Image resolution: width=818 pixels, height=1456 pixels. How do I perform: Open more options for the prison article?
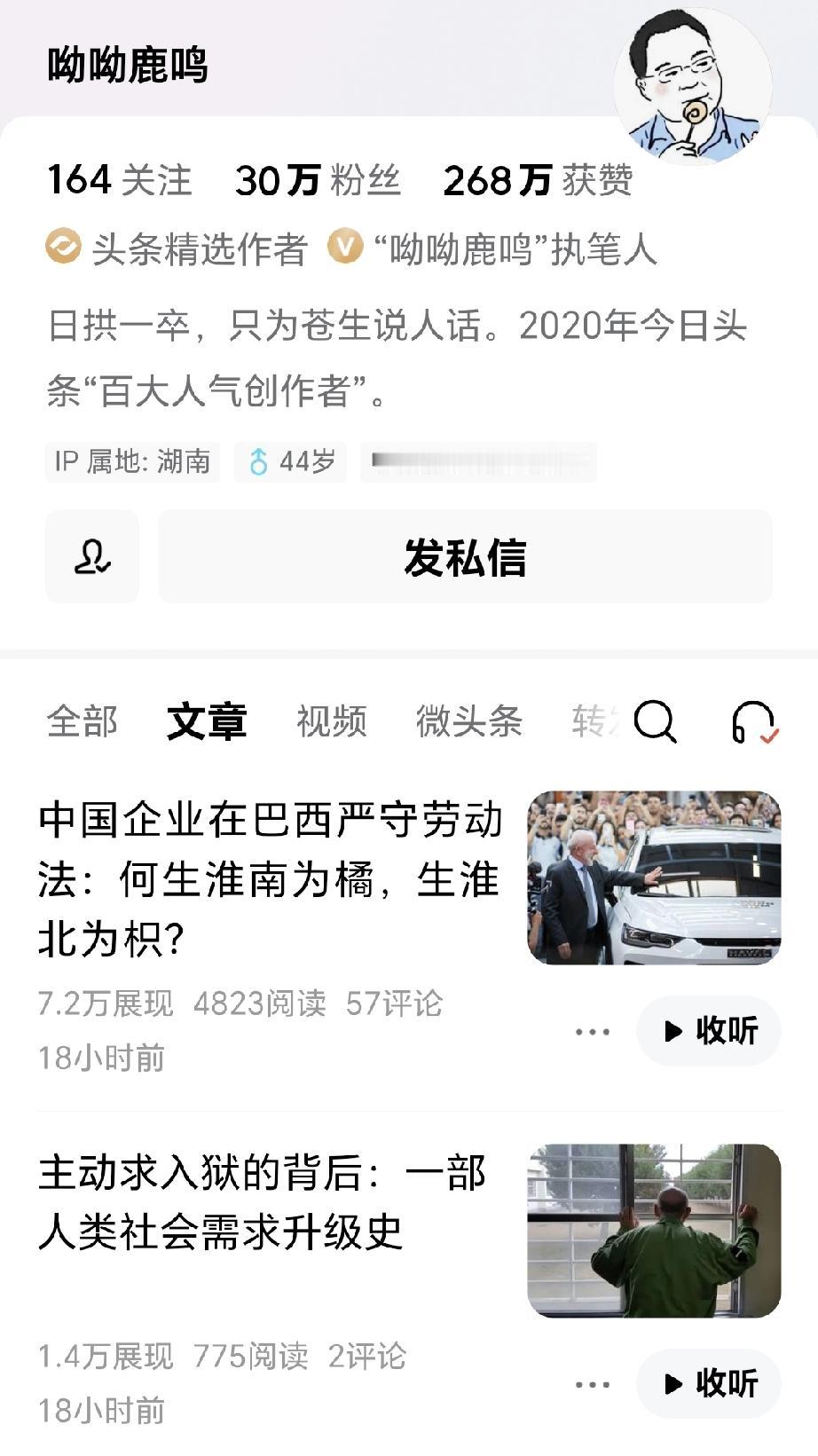592,1382
